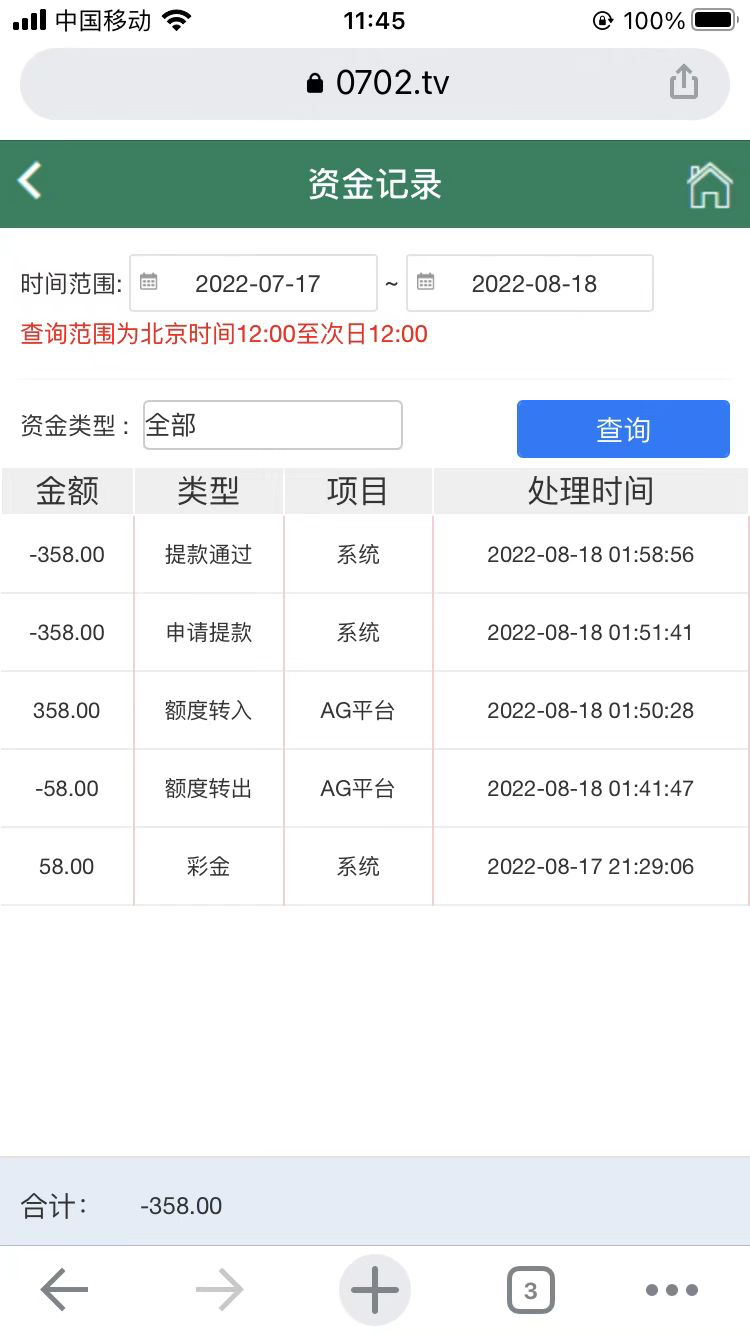Screen dimensions: 750x1334
Task: Show the open tabs switcher
Action: tap(530, 1290)
